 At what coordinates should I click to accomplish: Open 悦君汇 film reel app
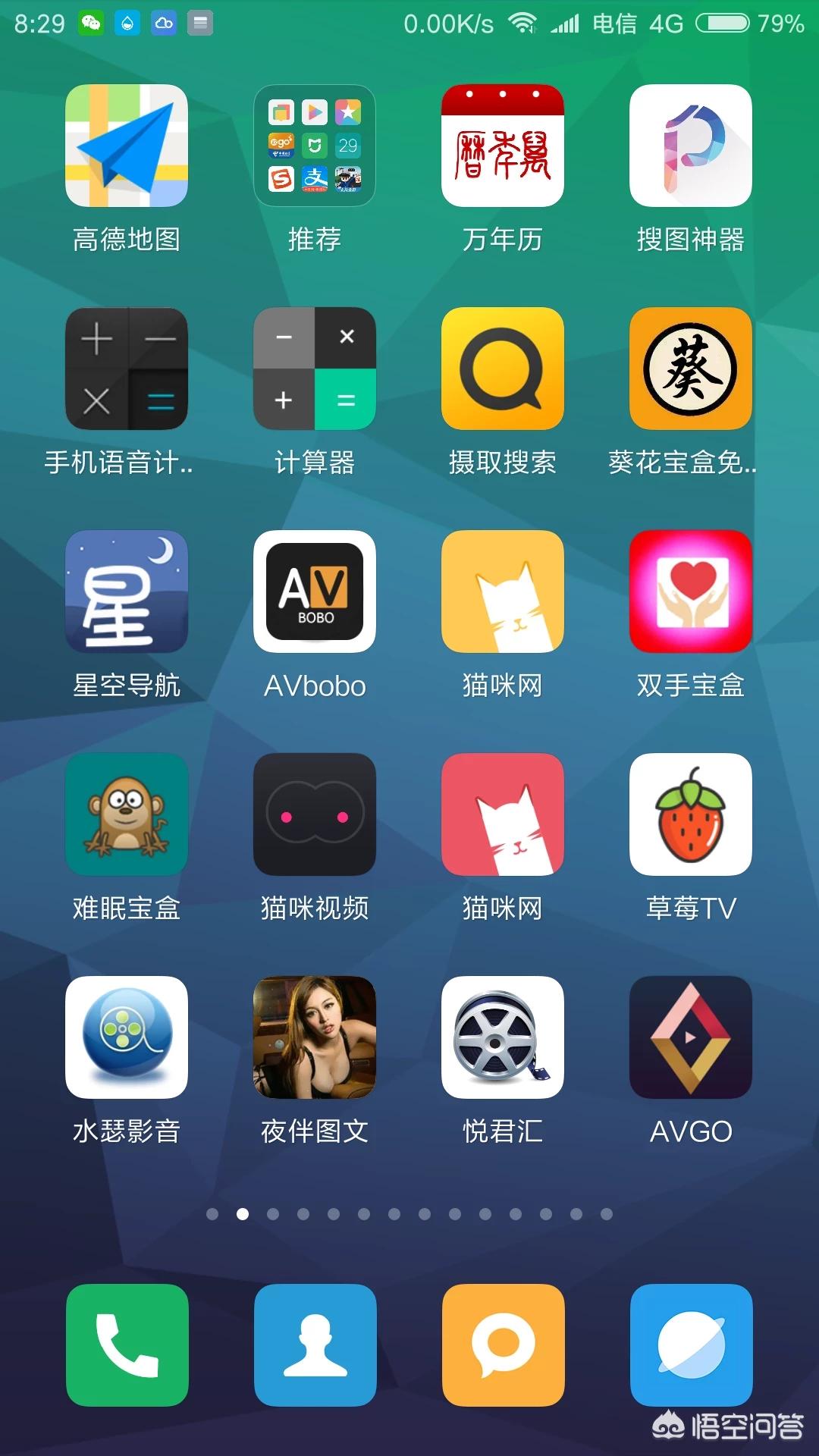(x=502, y=1037)
